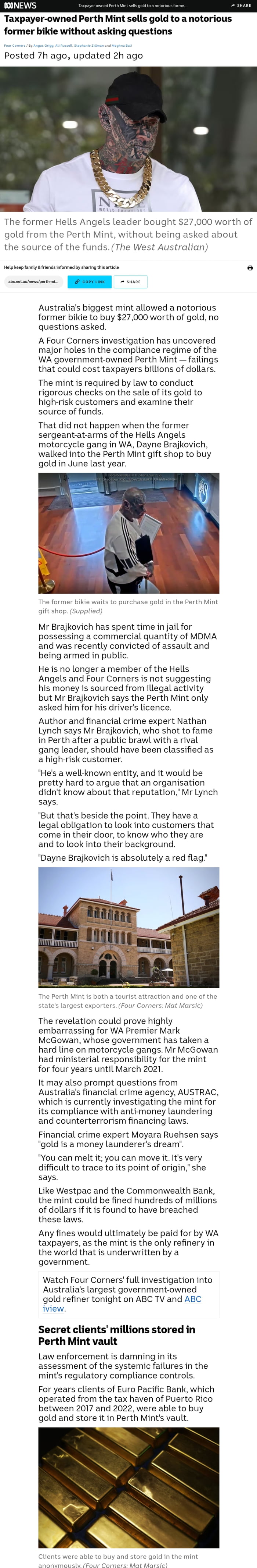View author Meghna Bali's profile

(x=122, y=46)
